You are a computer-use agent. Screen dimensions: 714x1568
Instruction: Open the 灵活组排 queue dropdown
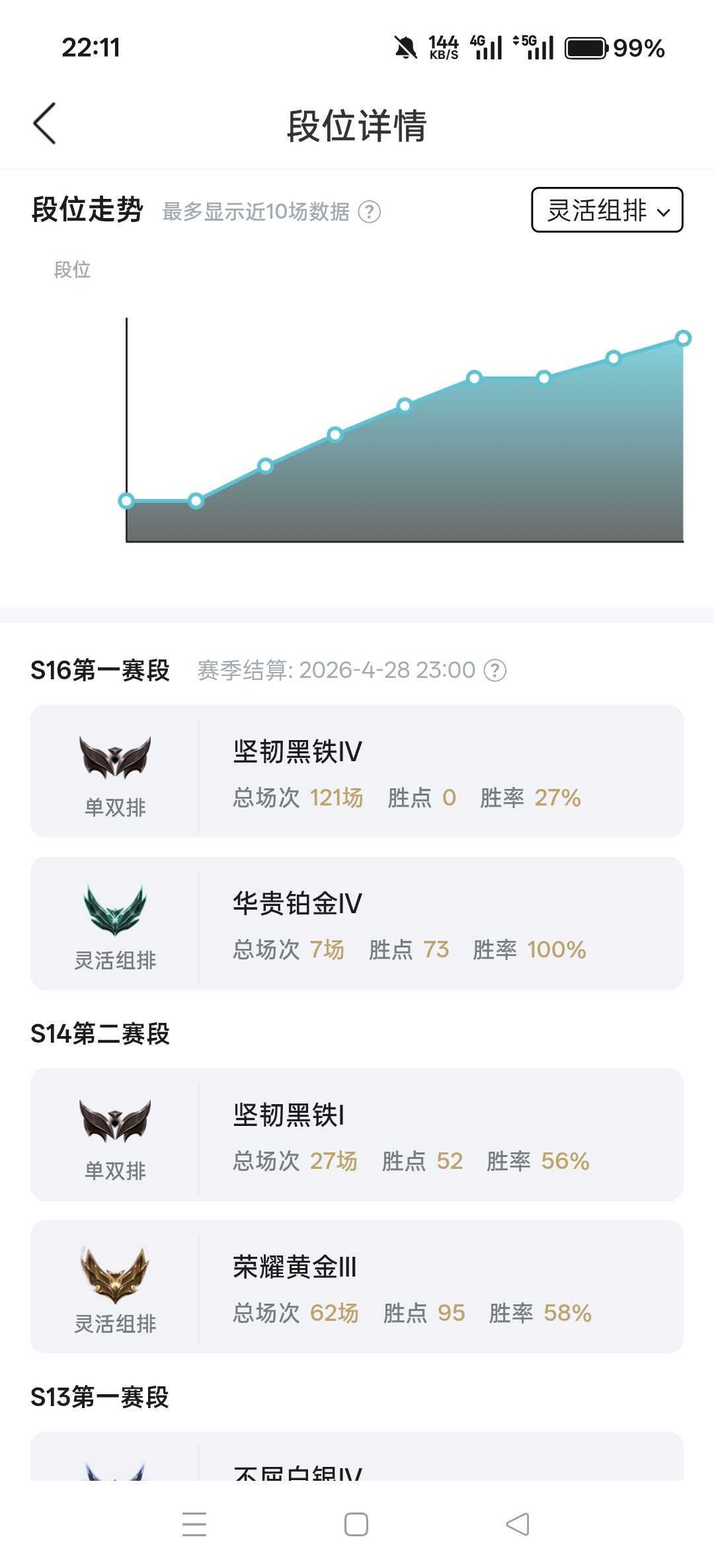[x=607, y=210]
